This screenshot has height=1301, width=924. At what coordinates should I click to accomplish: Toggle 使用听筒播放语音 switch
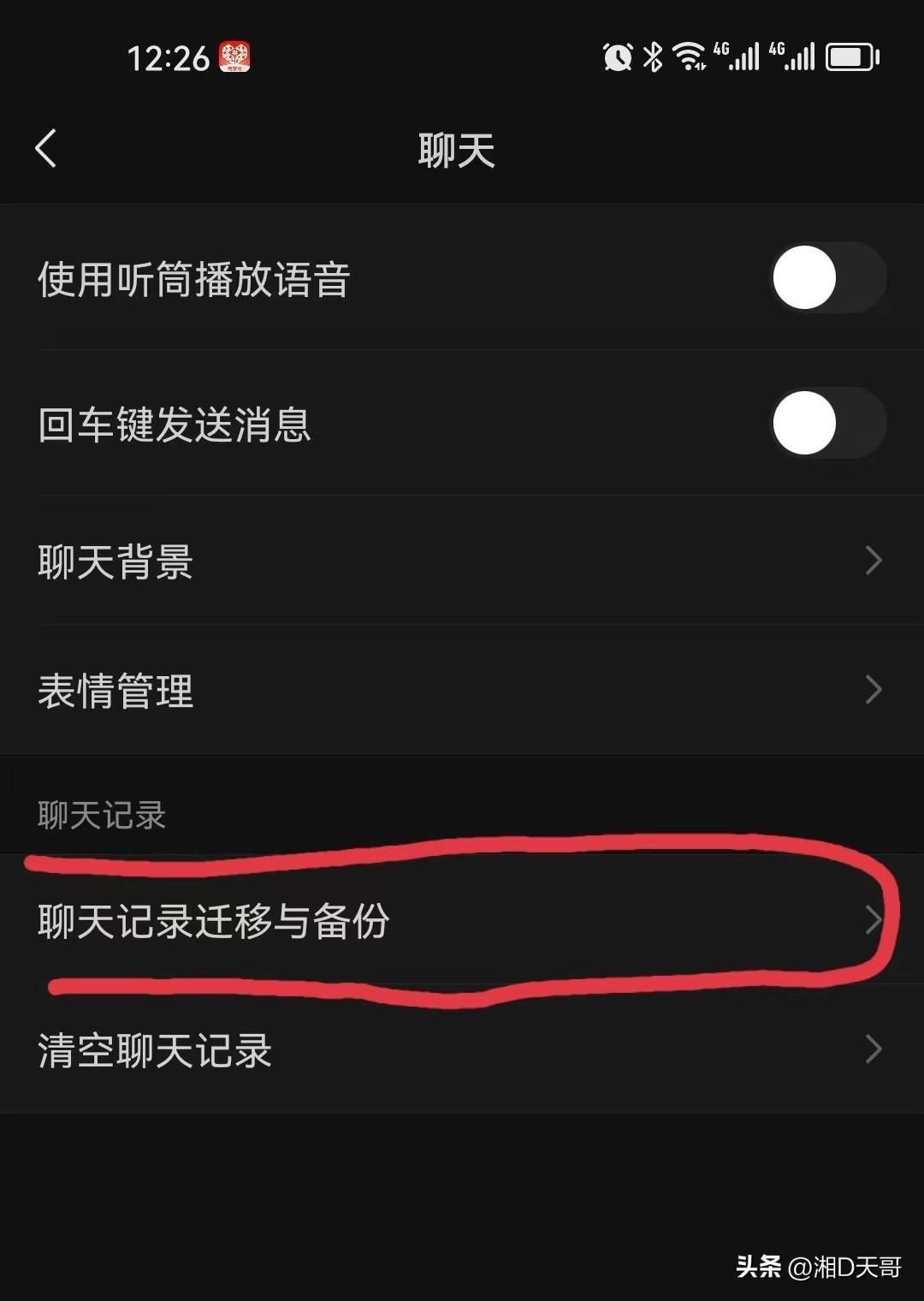826,278
